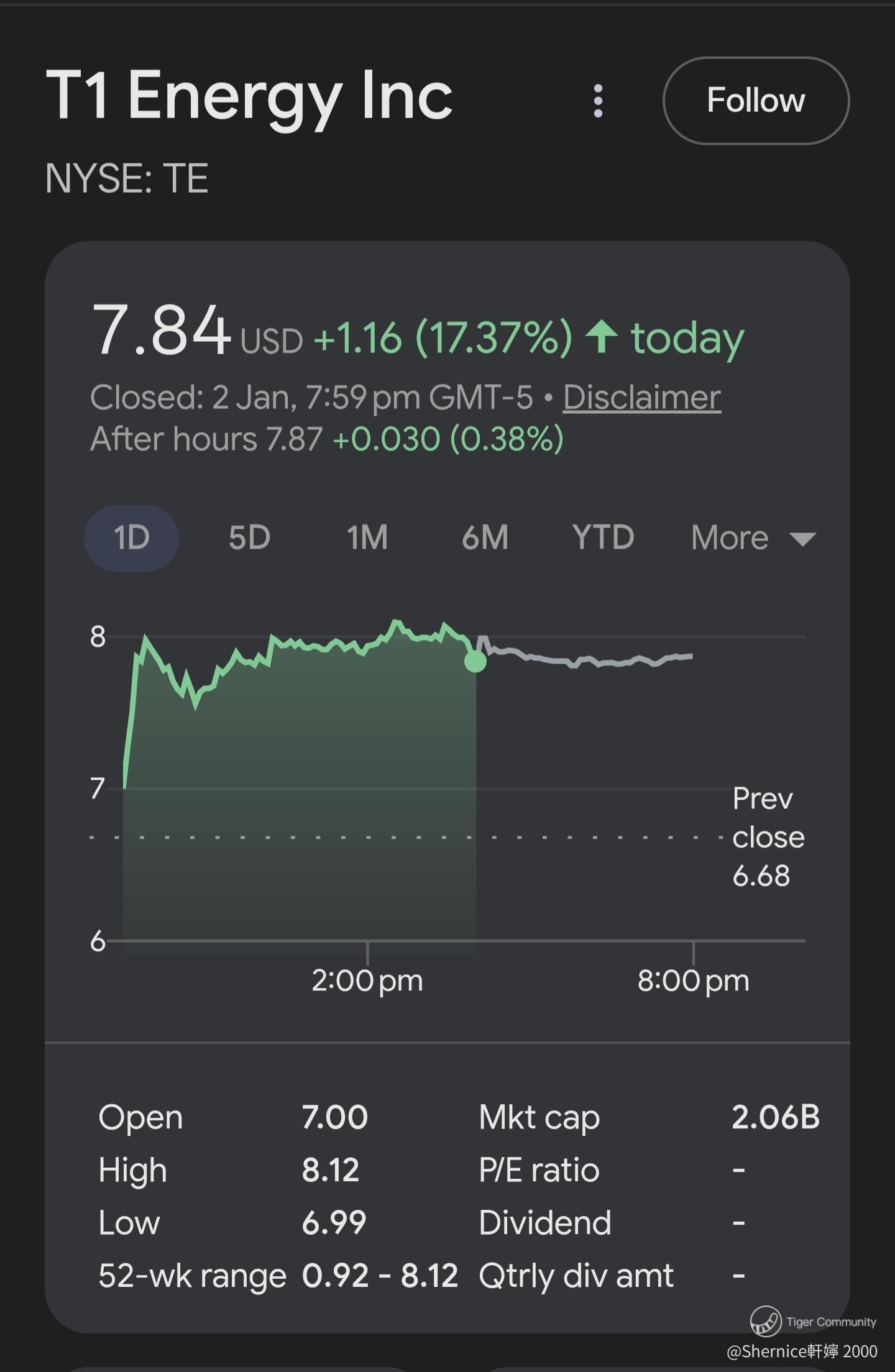This screenshot has width=895, height=1372.
Task: Show the 6M chart range
Action: [x=485, y=538]
